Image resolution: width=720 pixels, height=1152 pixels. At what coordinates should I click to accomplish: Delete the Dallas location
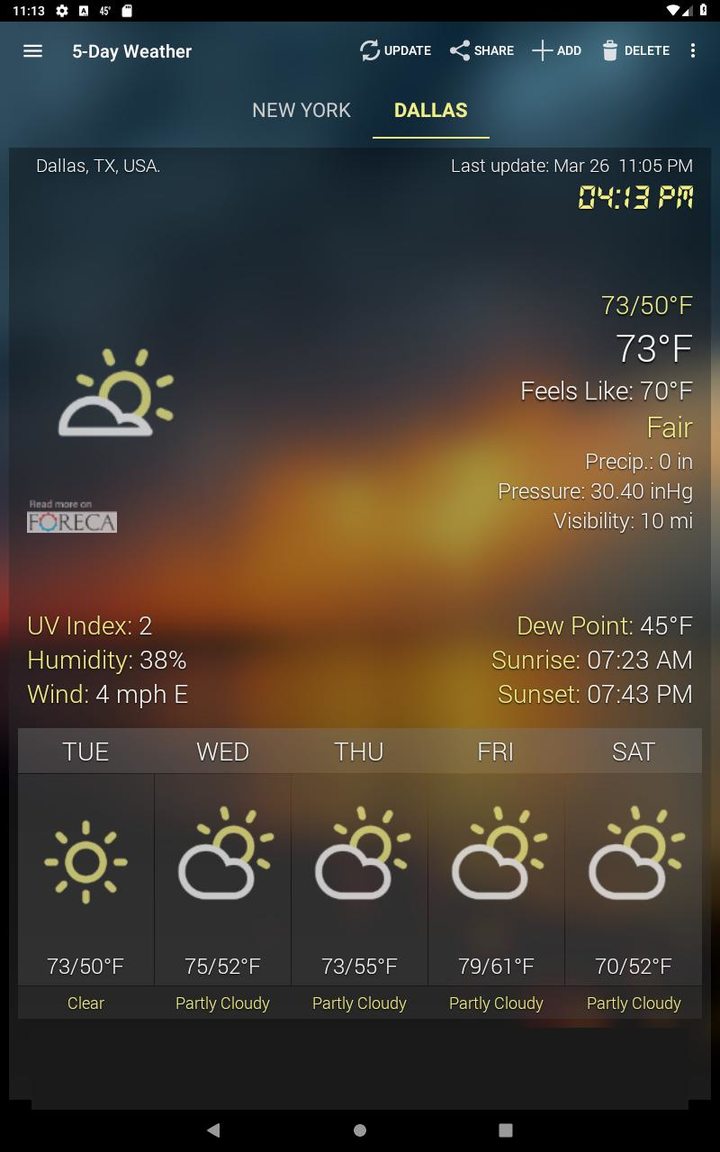(636, 51)
